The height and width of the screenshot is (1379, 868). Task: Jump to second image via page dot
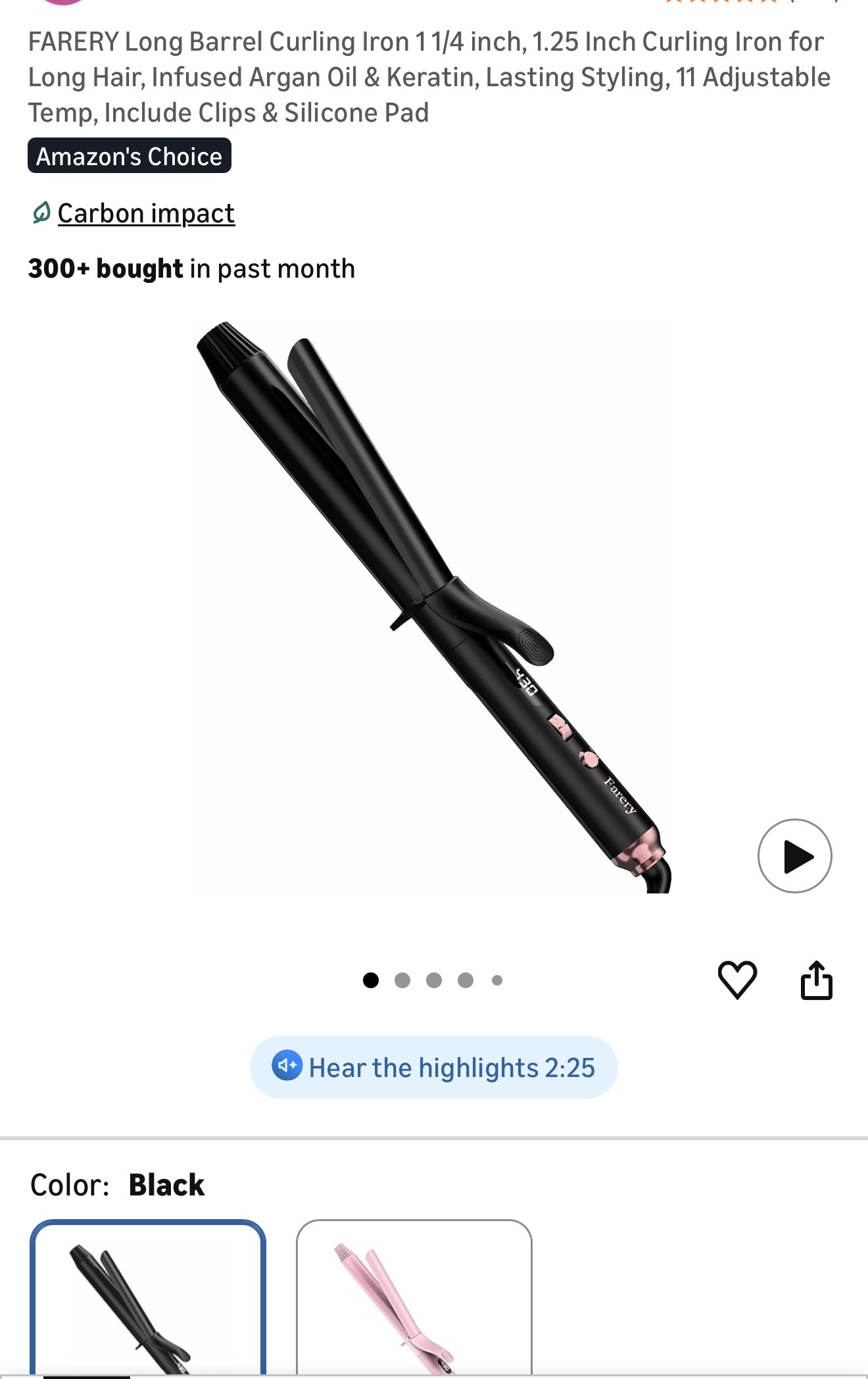tap(402, 980)
